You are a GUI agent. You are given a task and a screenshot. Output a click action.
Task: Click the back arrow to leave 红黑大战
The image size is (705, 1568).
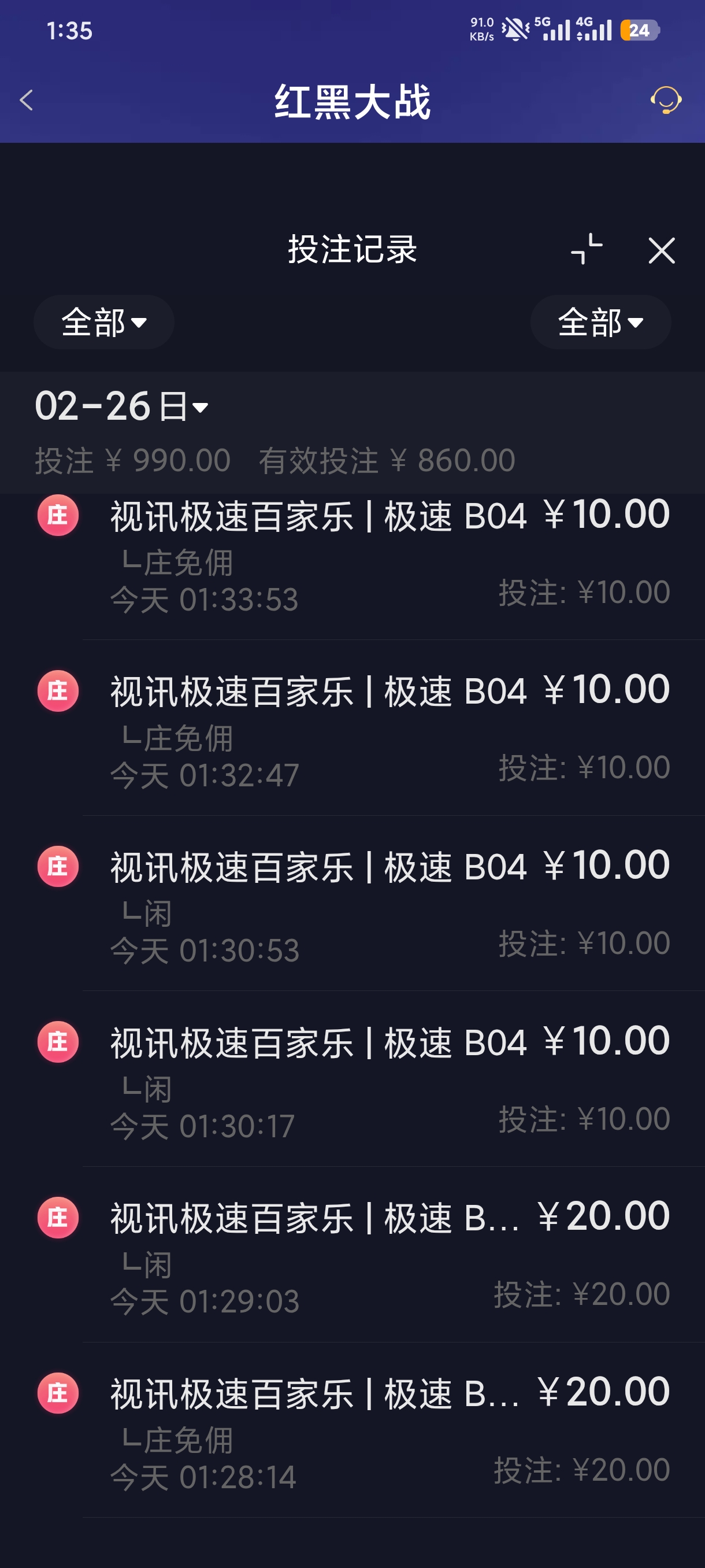pyautogui.click(x=27, y=101)
